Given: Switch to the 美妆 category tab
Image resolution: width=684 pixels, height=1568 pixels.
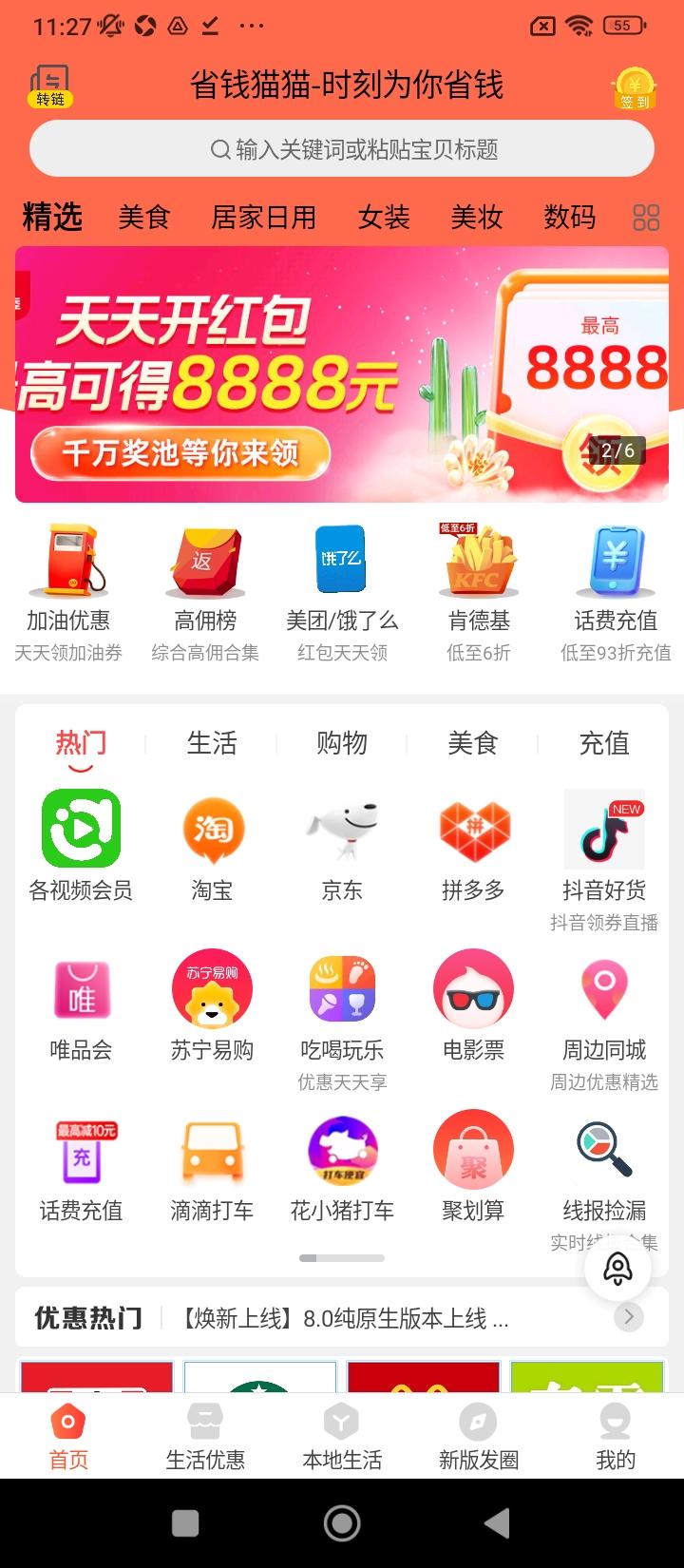Looking at the screenshot, I should [475, 219].
